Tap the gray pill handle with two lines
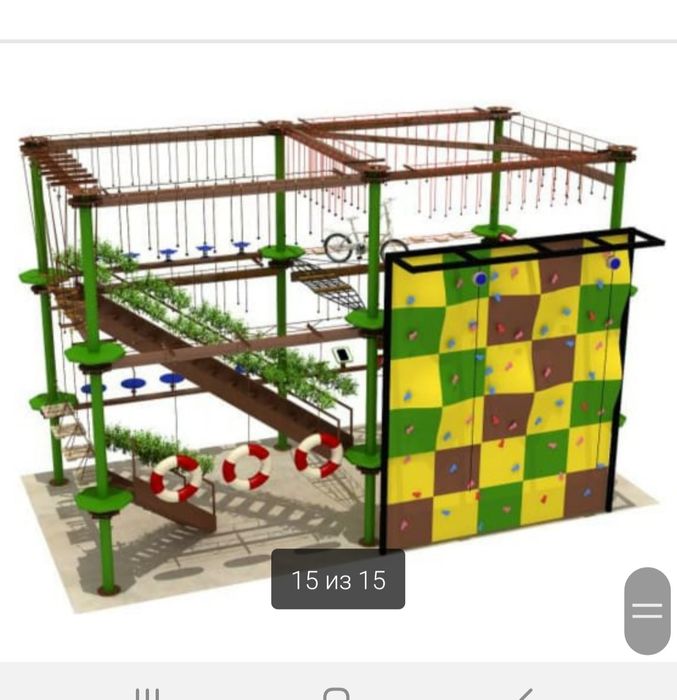677x700 pixels. [647, 610]
